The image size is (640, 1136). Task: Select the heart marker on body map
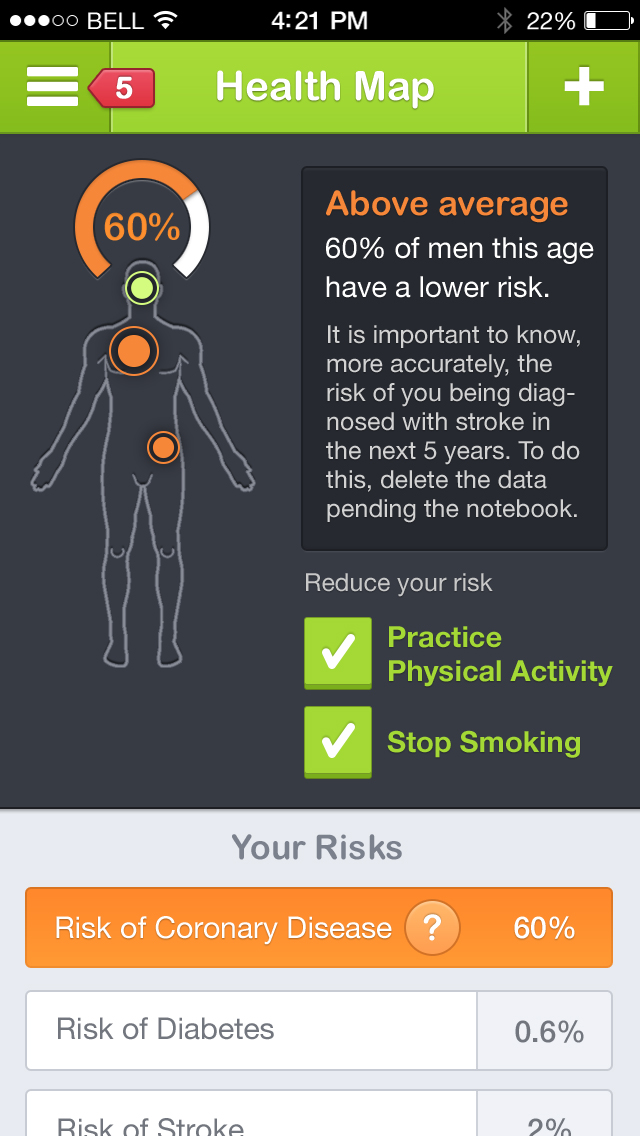coord(133,351)
